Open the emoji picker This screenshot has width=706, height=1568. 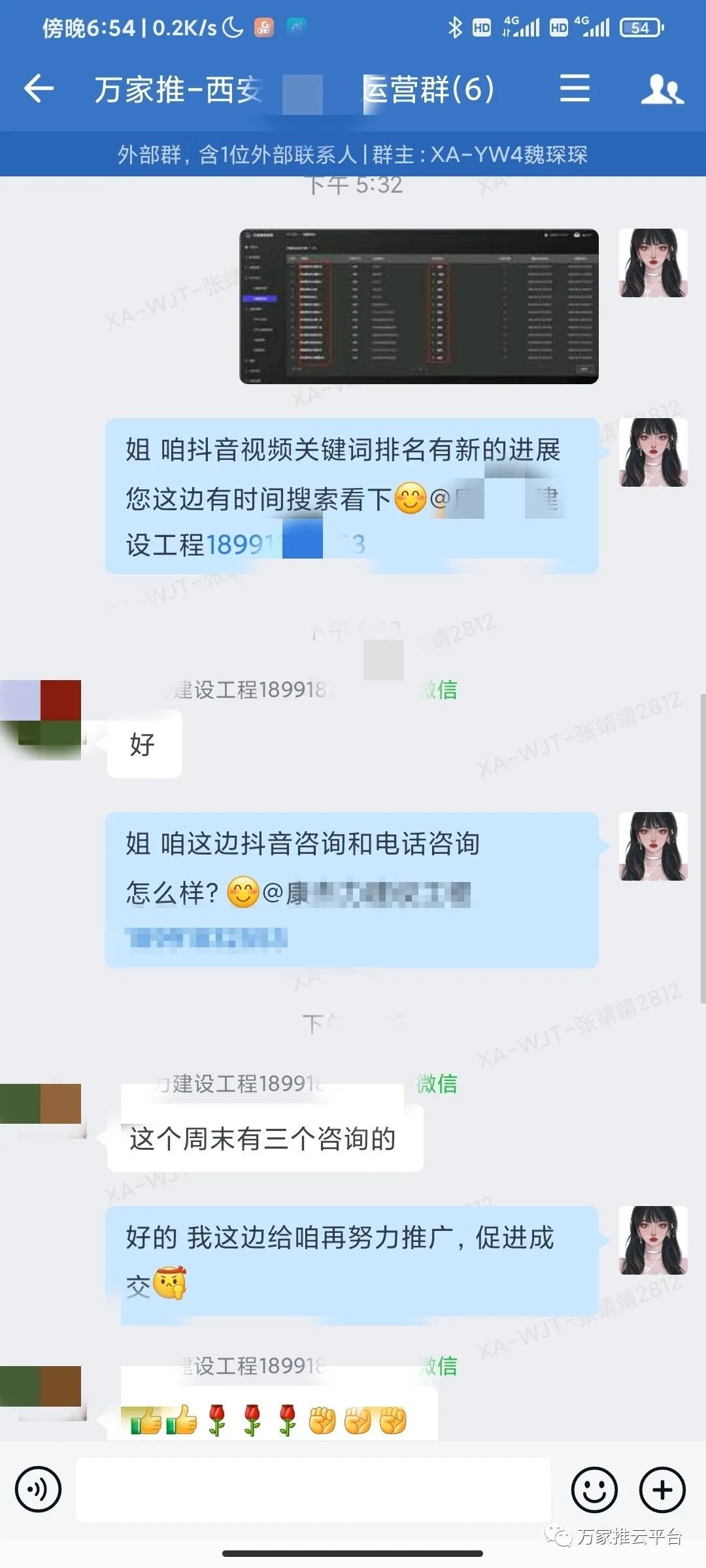click(594, 1490)
